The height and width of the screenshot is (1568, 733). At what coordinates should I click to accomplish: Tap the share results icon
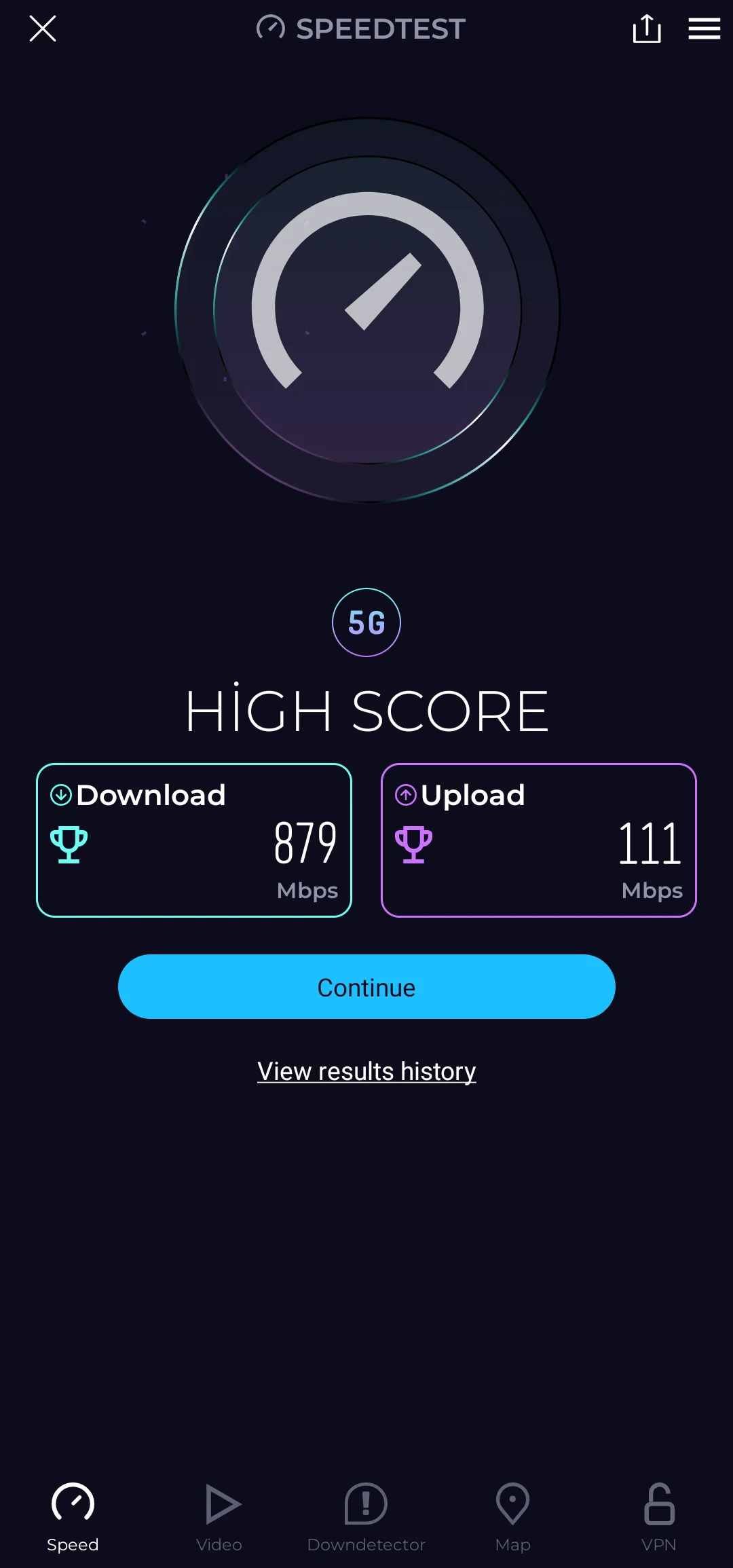(x=646, y=29)
